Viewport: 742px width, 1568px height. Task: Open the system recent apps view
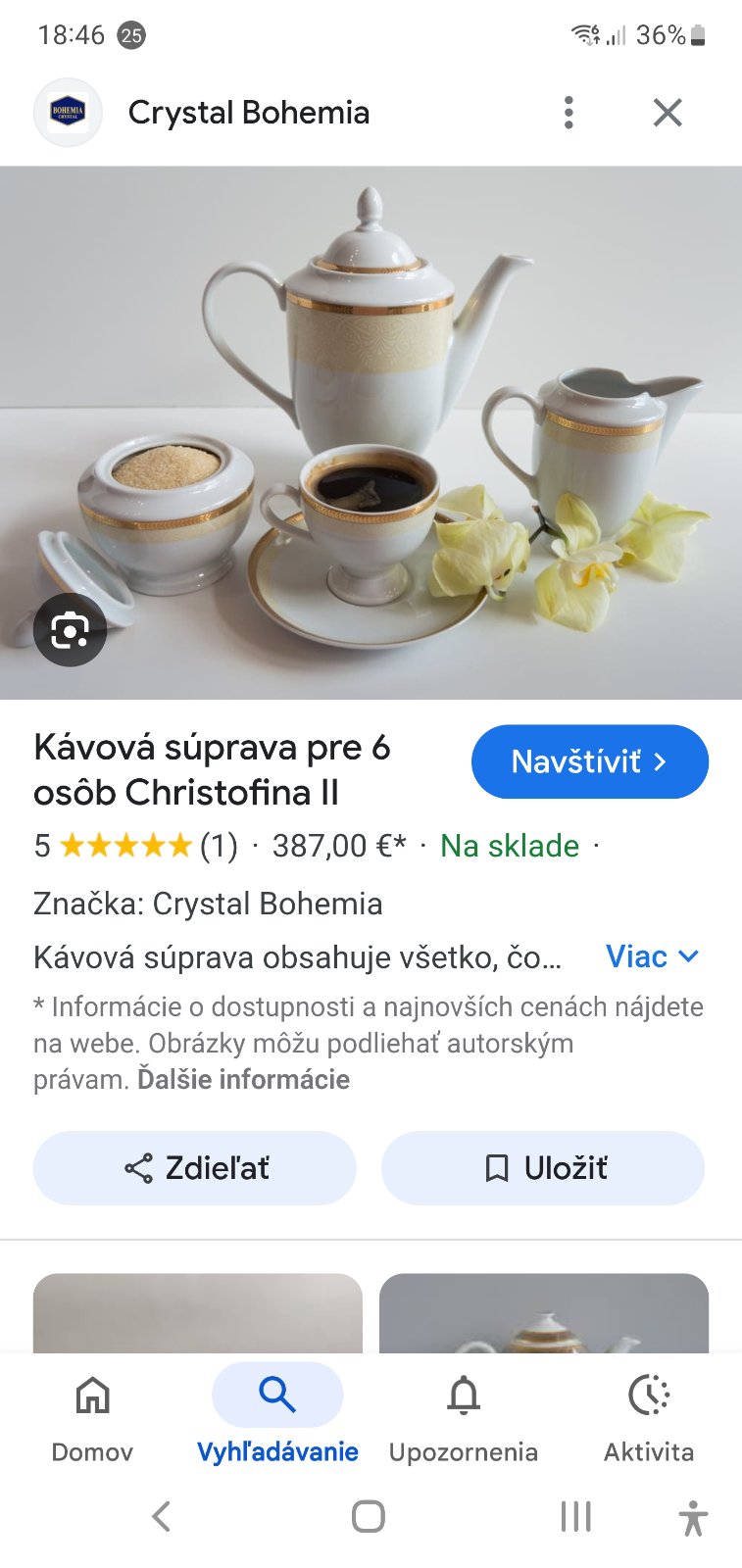(x=575, y=1516)
